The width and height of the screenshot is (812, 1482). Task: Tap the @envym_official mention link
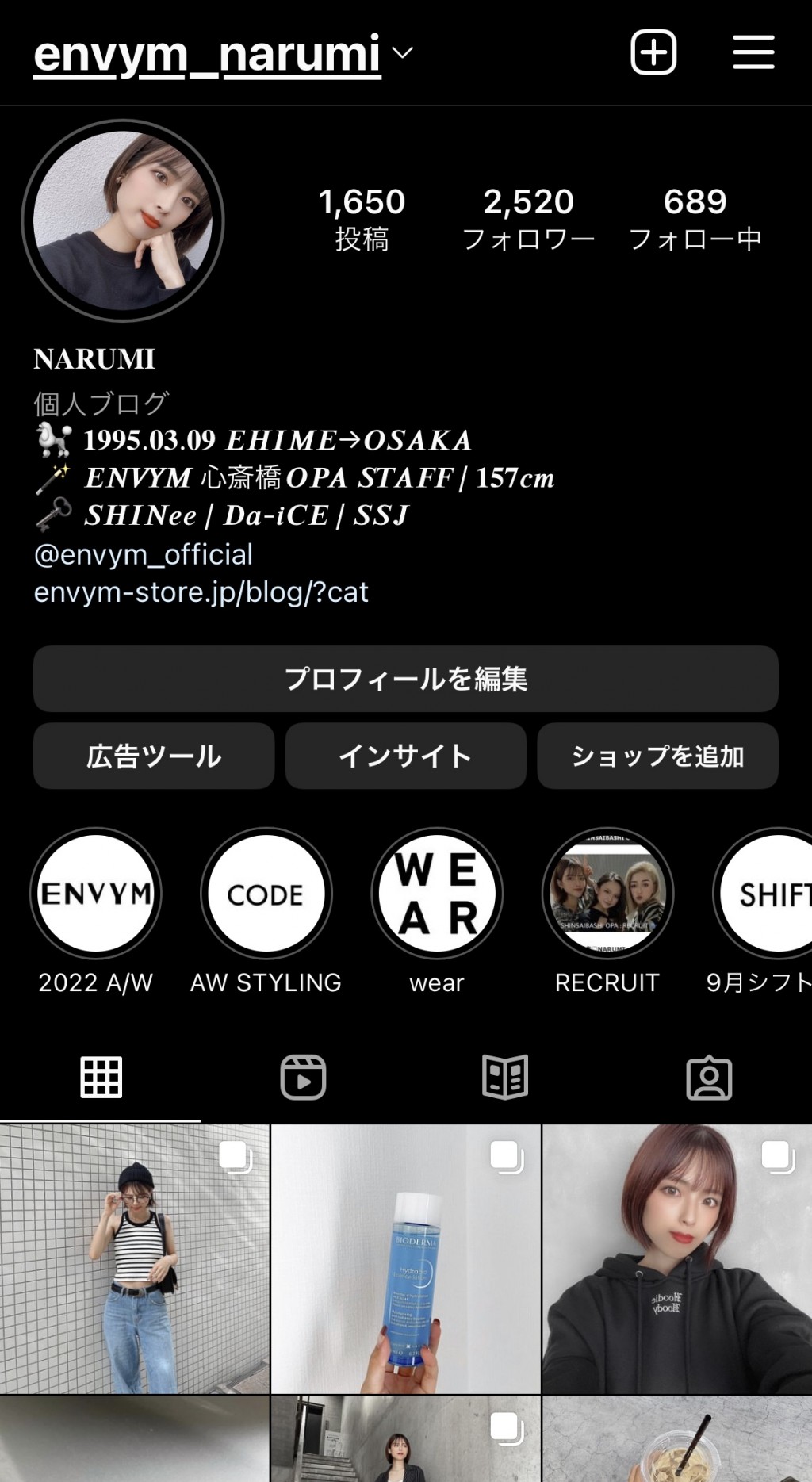coord(142,555)
